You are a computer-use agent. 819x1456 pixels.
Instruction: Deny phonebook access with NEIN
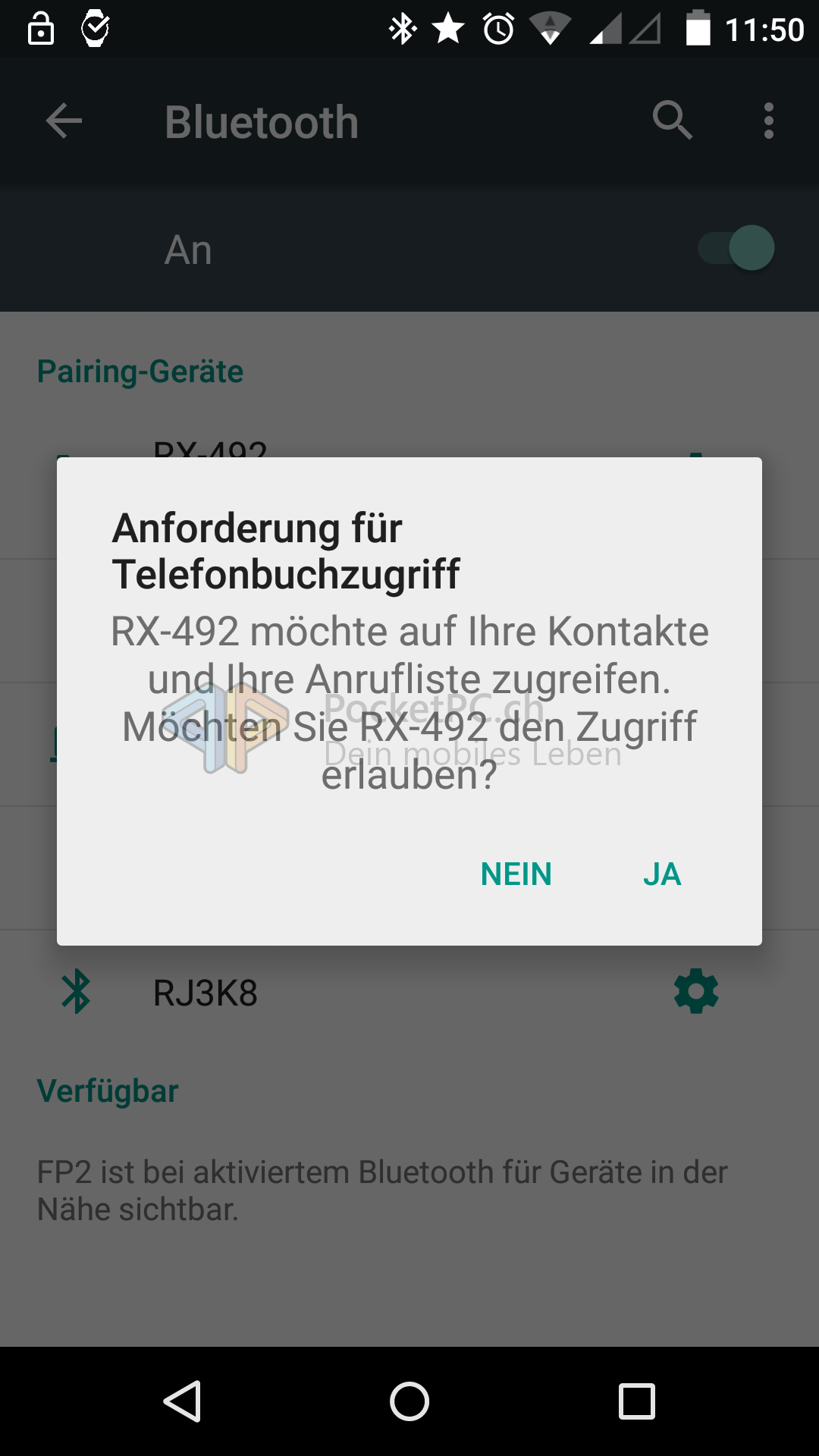(516, 874)
